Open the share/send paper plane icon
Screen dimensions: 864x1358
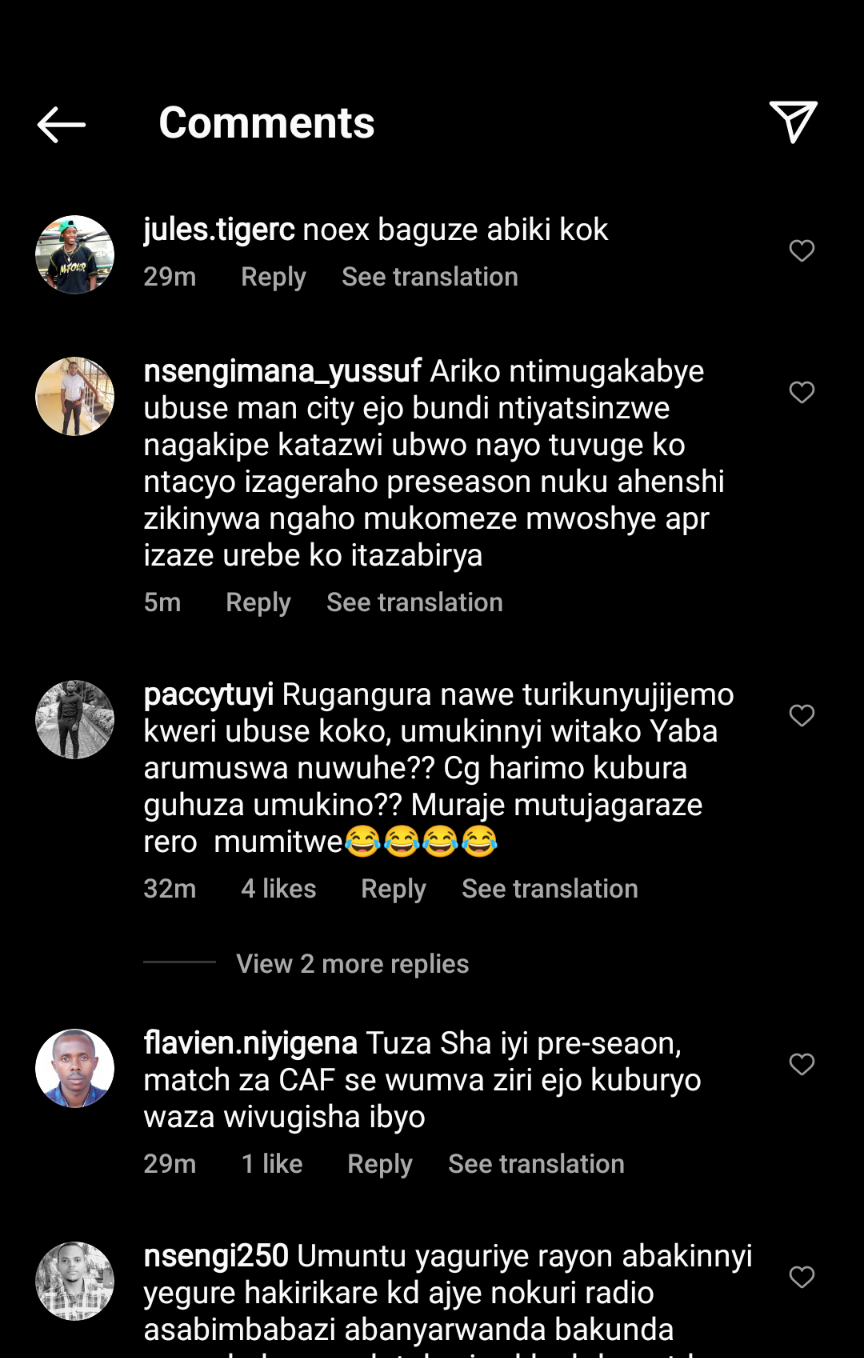tap(793, 122)
